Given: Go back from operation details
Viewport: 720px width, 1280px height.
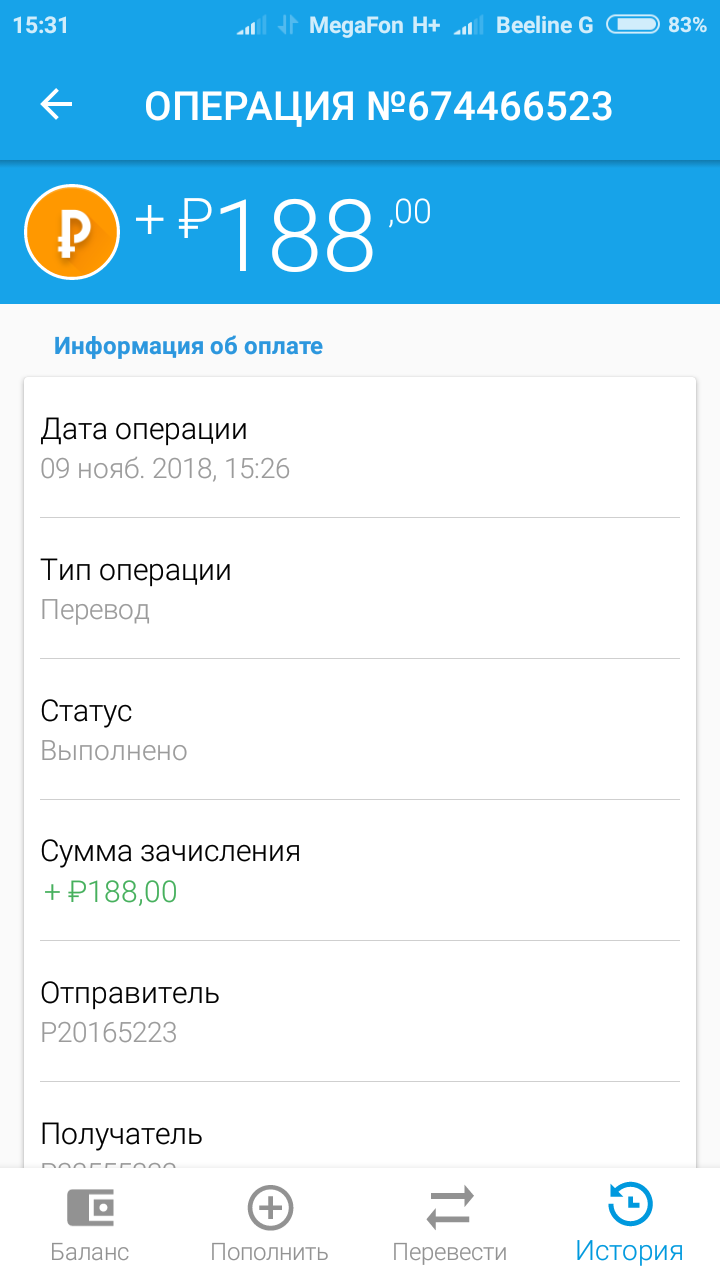Looking at the screenshot, I should (56, 105).
